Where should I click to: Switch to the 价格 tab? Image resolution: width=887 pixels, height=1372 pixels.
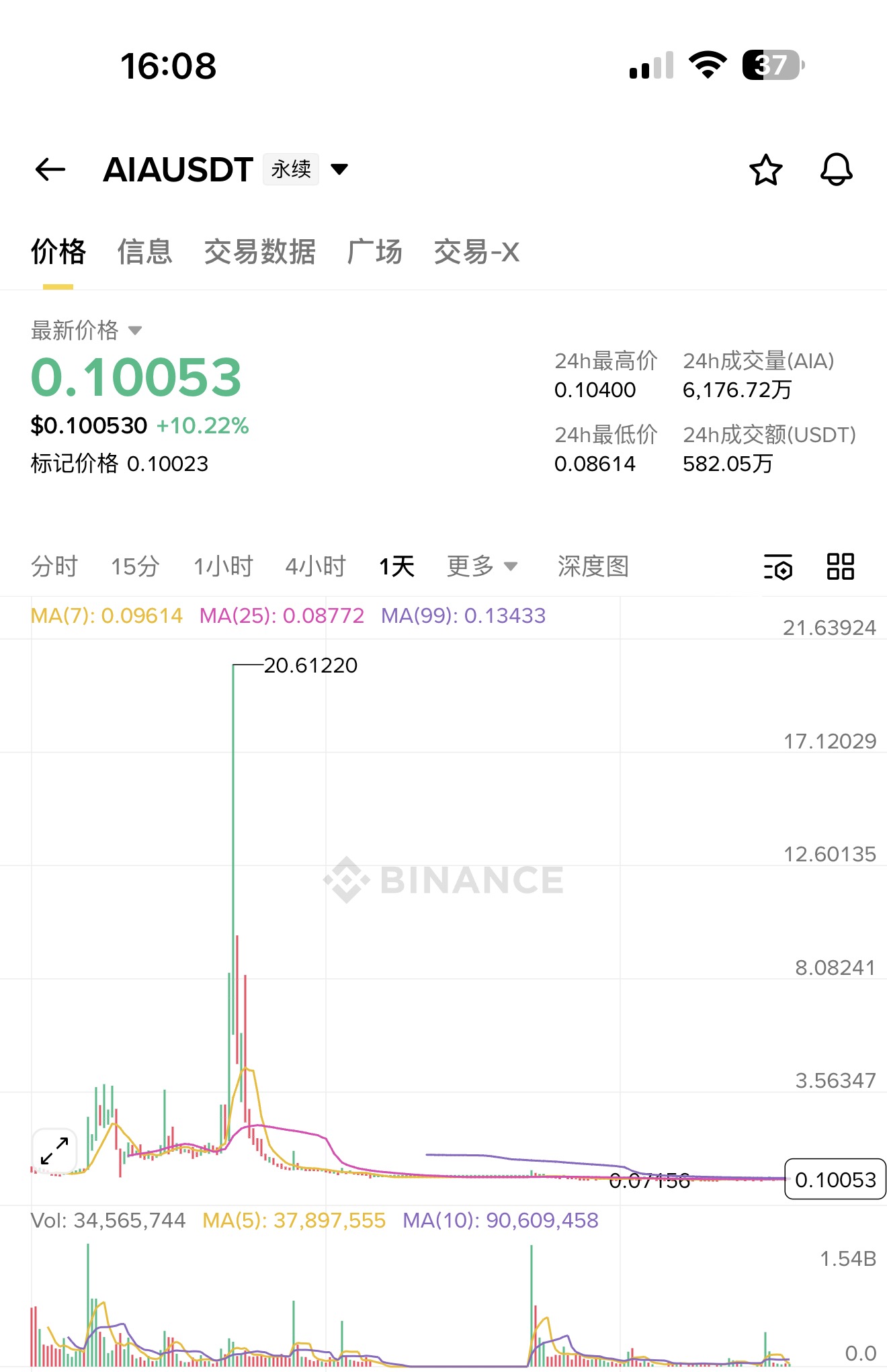(x=58, y=252)
